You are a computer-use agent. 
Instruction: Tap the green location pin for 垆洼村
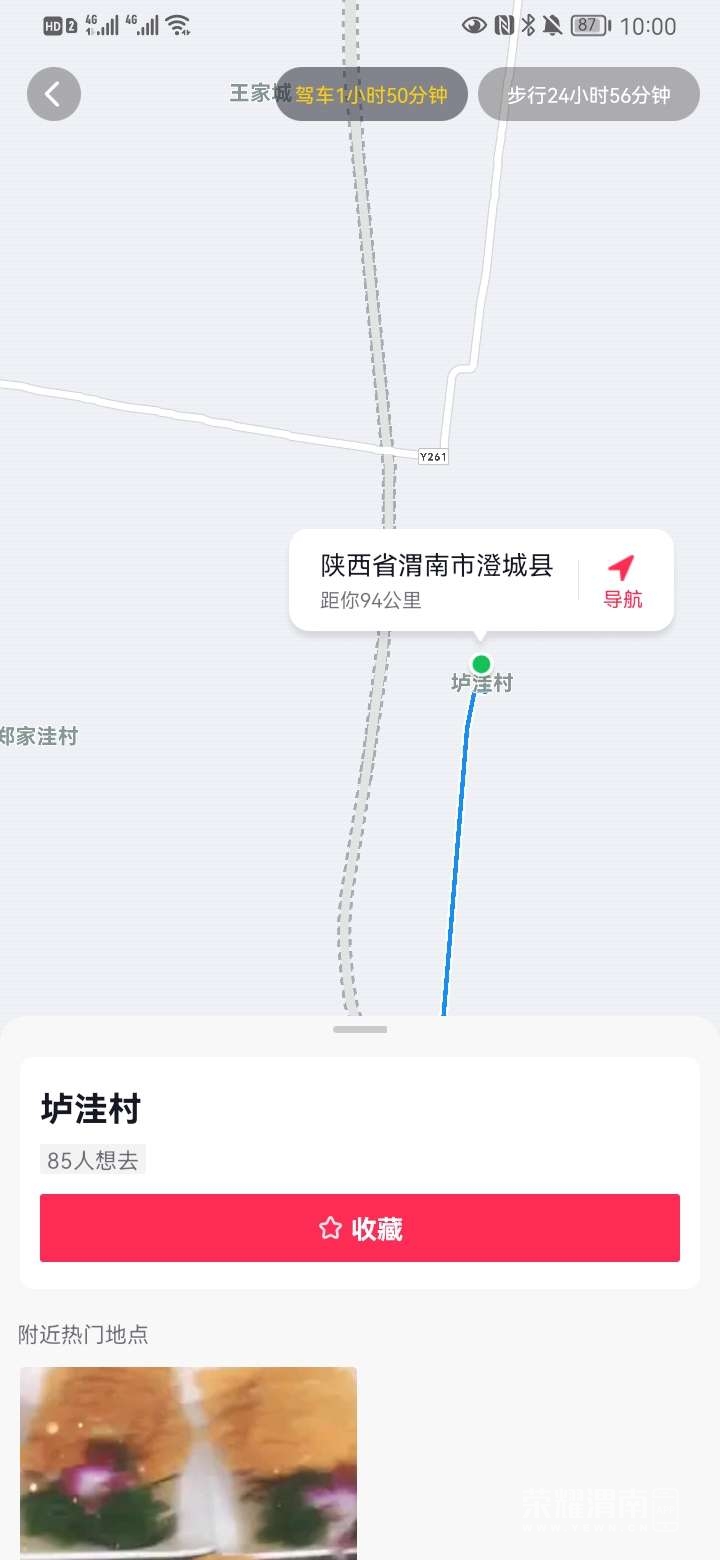481,664
